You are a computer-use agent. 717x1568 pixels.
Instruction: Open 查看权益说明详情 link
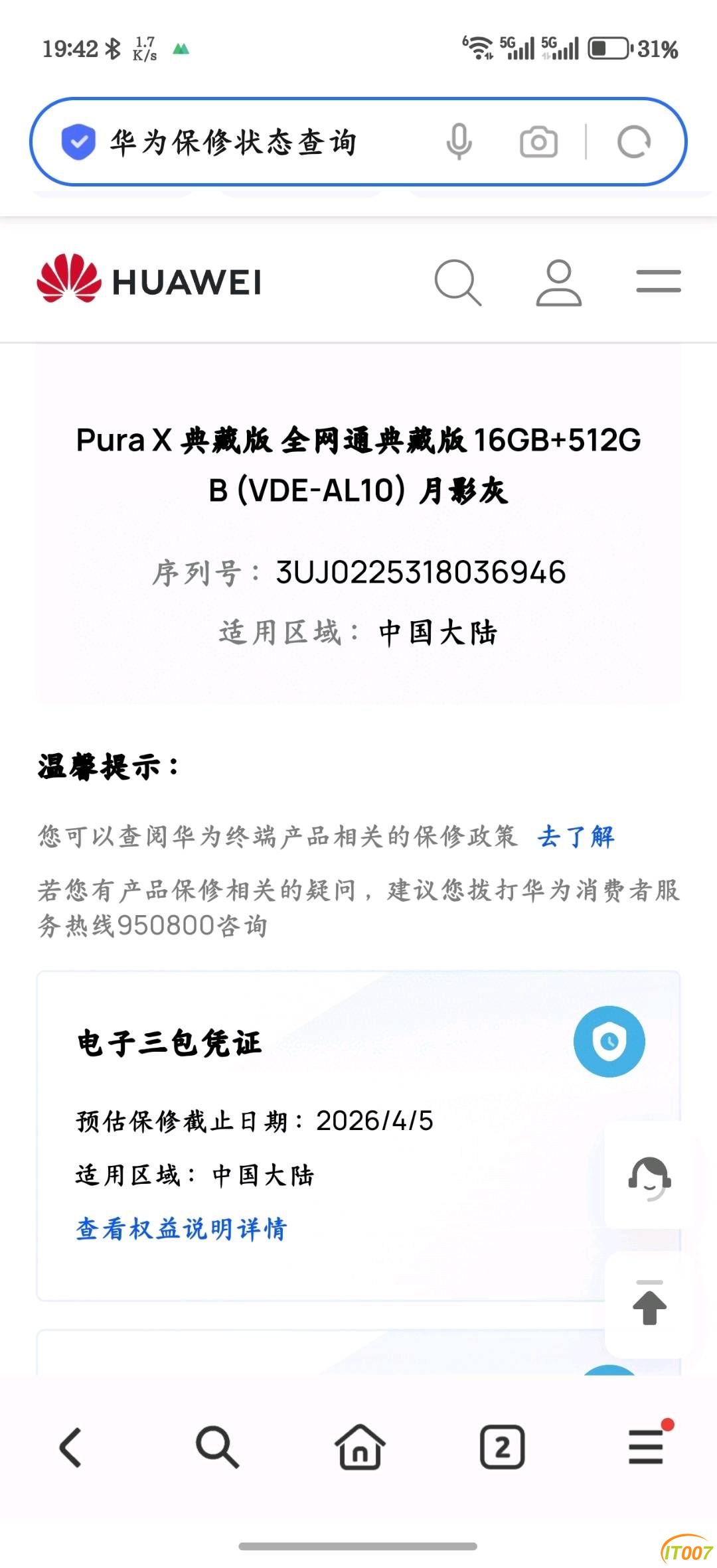pos(181,1228)
